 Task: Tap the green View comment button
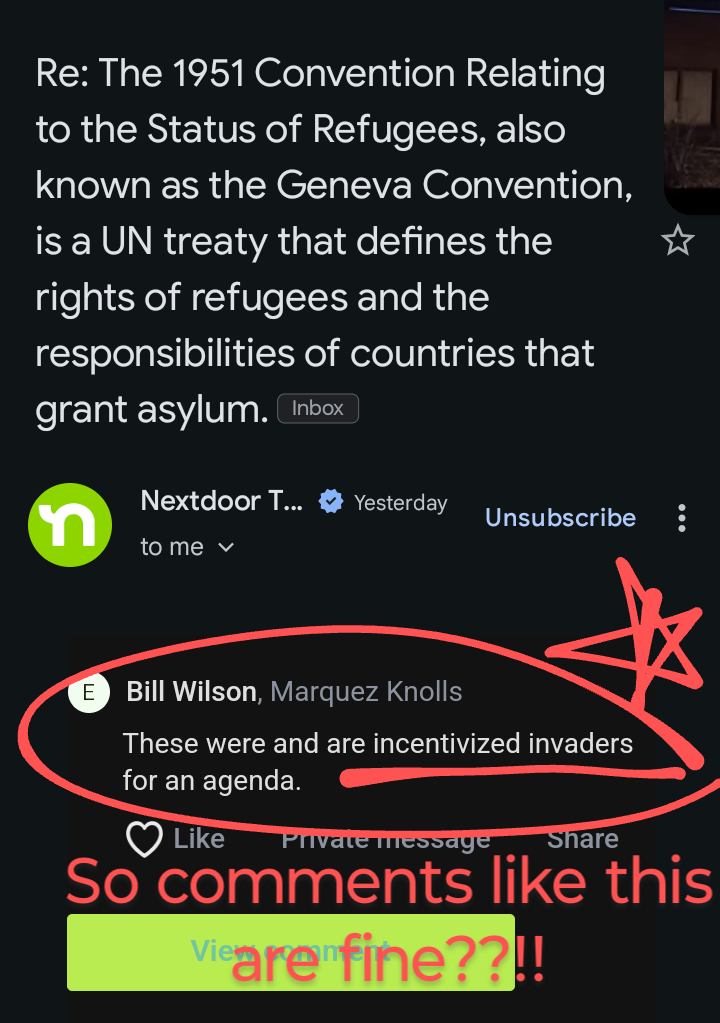[x=290, y=951]
